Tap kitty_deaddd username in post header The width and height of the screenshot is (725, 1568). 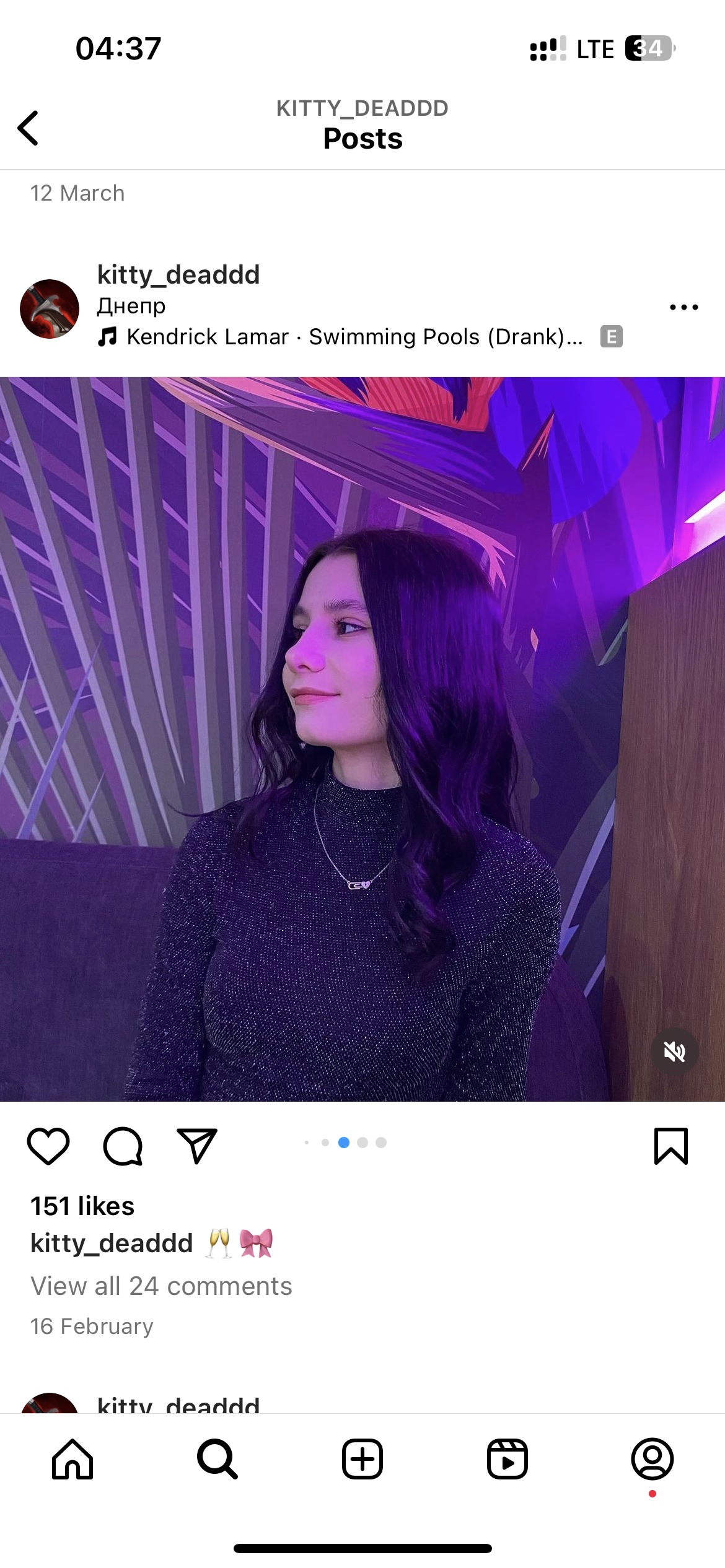pos(178,275)
